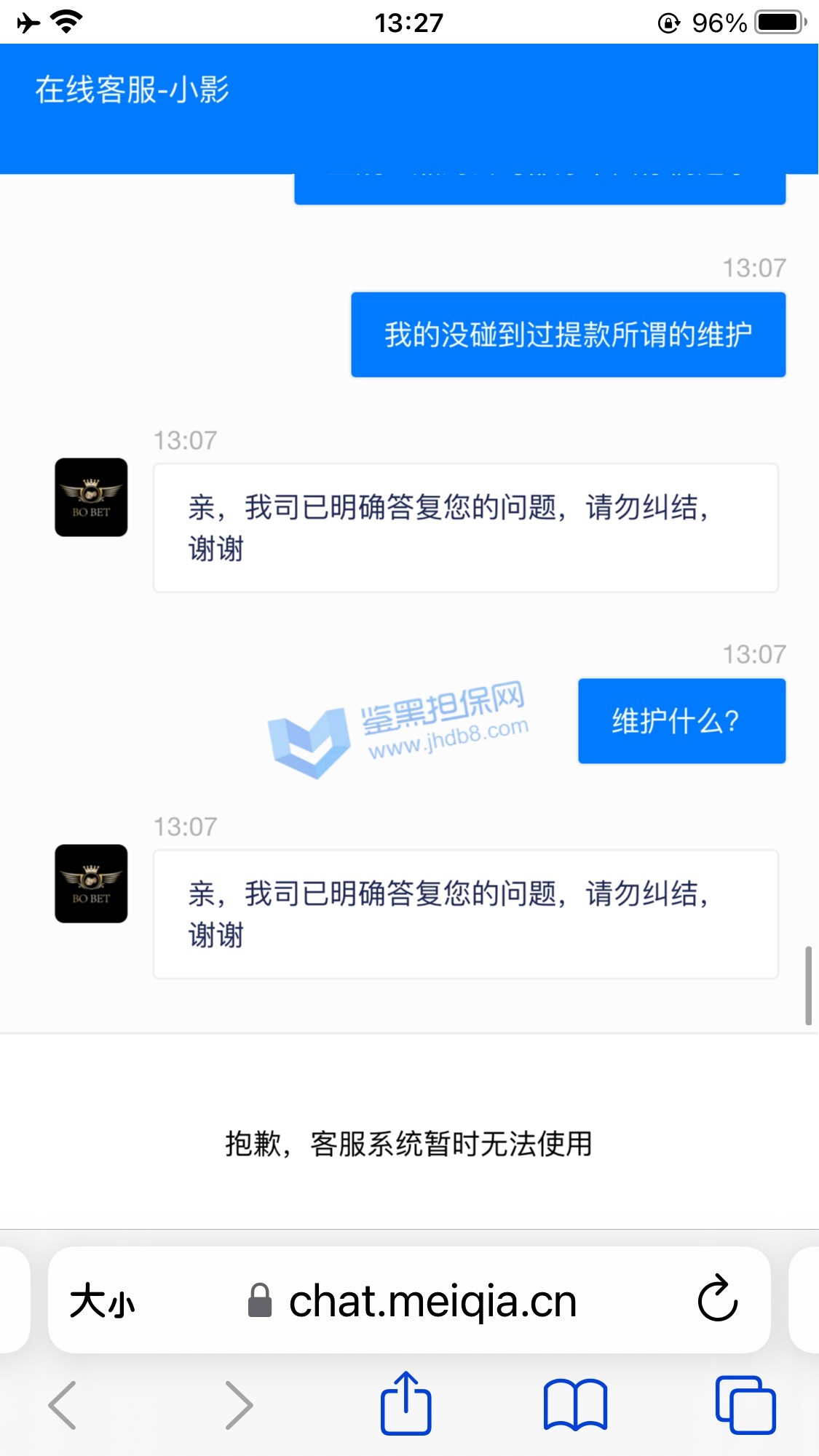Open Safari bookmarks

575,1404
